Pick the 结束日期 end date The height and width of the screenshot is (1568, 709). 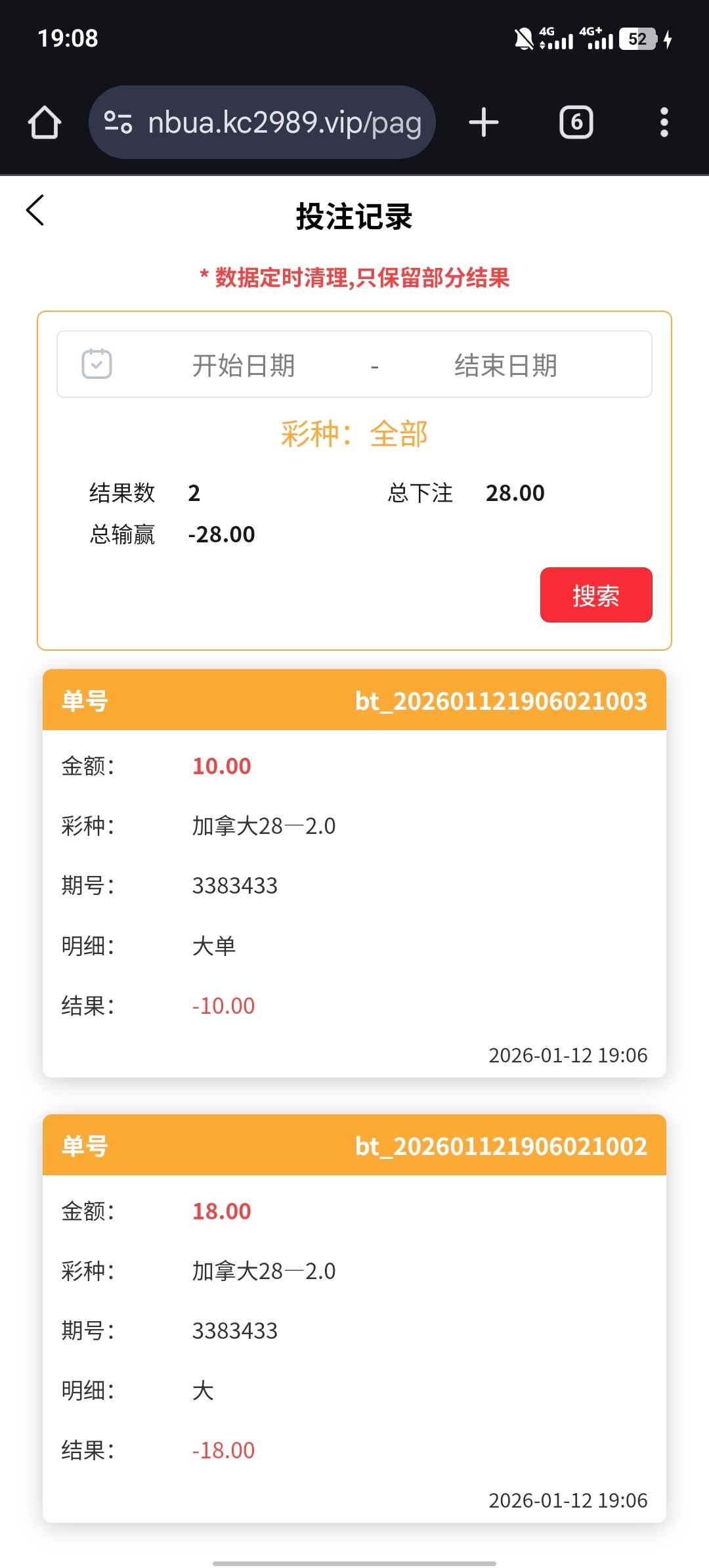(x=505, y=365)
